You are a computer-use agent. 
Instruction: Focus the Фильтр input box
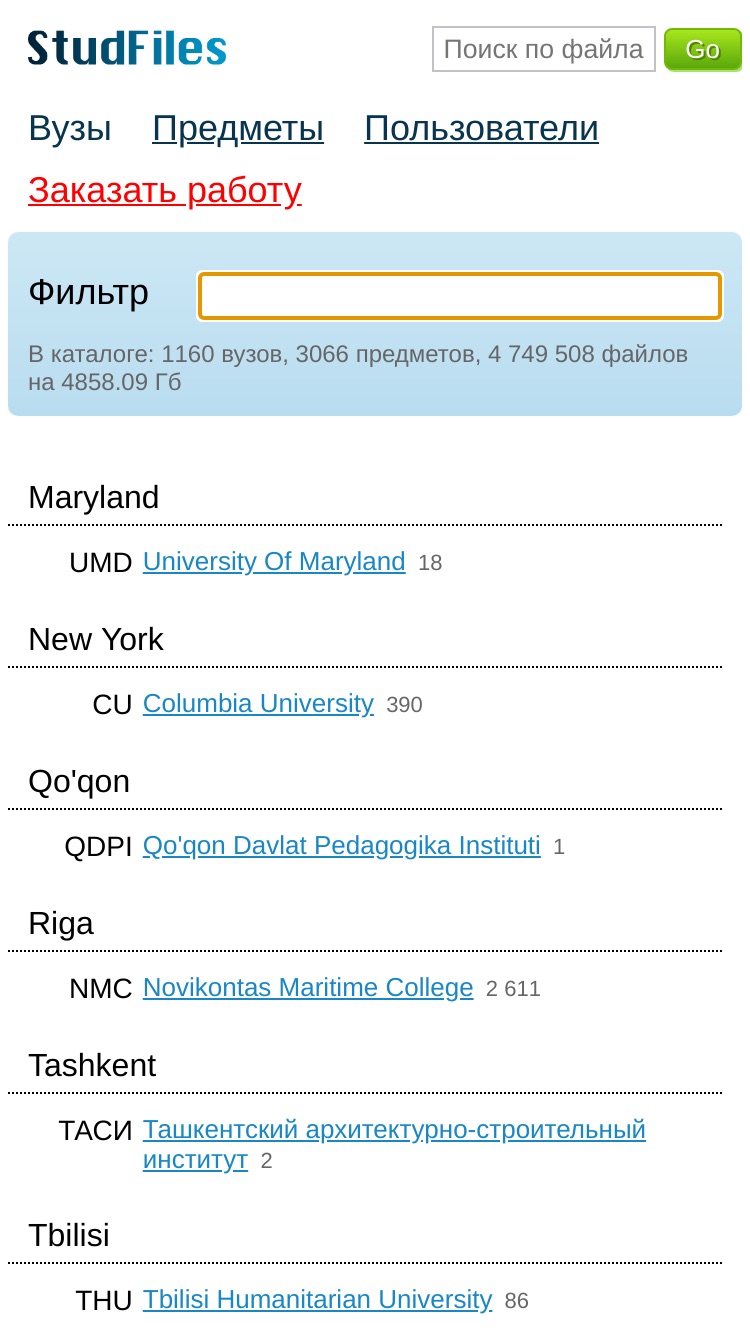[x=460, y=296]
